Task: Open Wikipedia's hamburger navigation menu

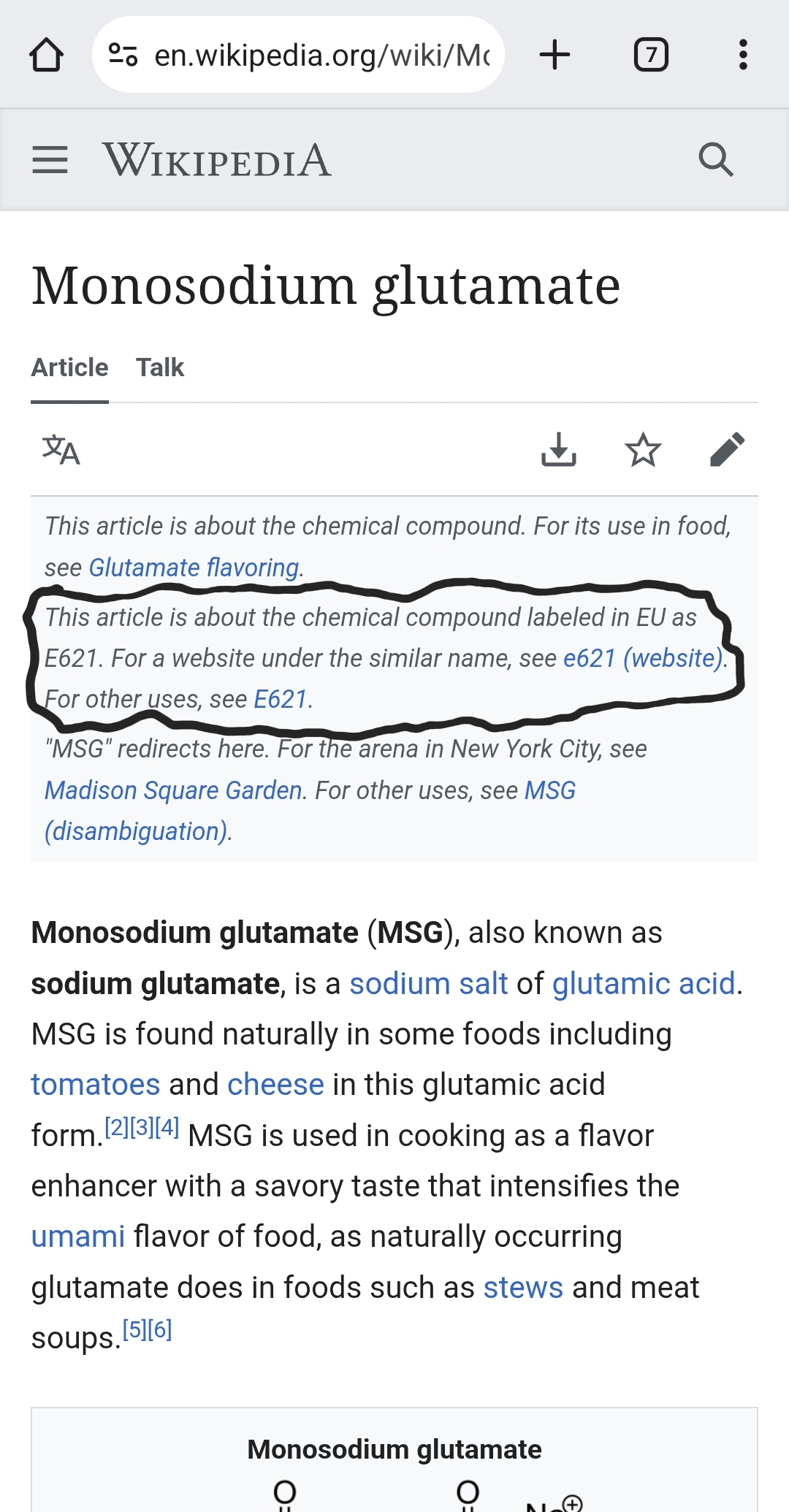Action: coord(50,160)
